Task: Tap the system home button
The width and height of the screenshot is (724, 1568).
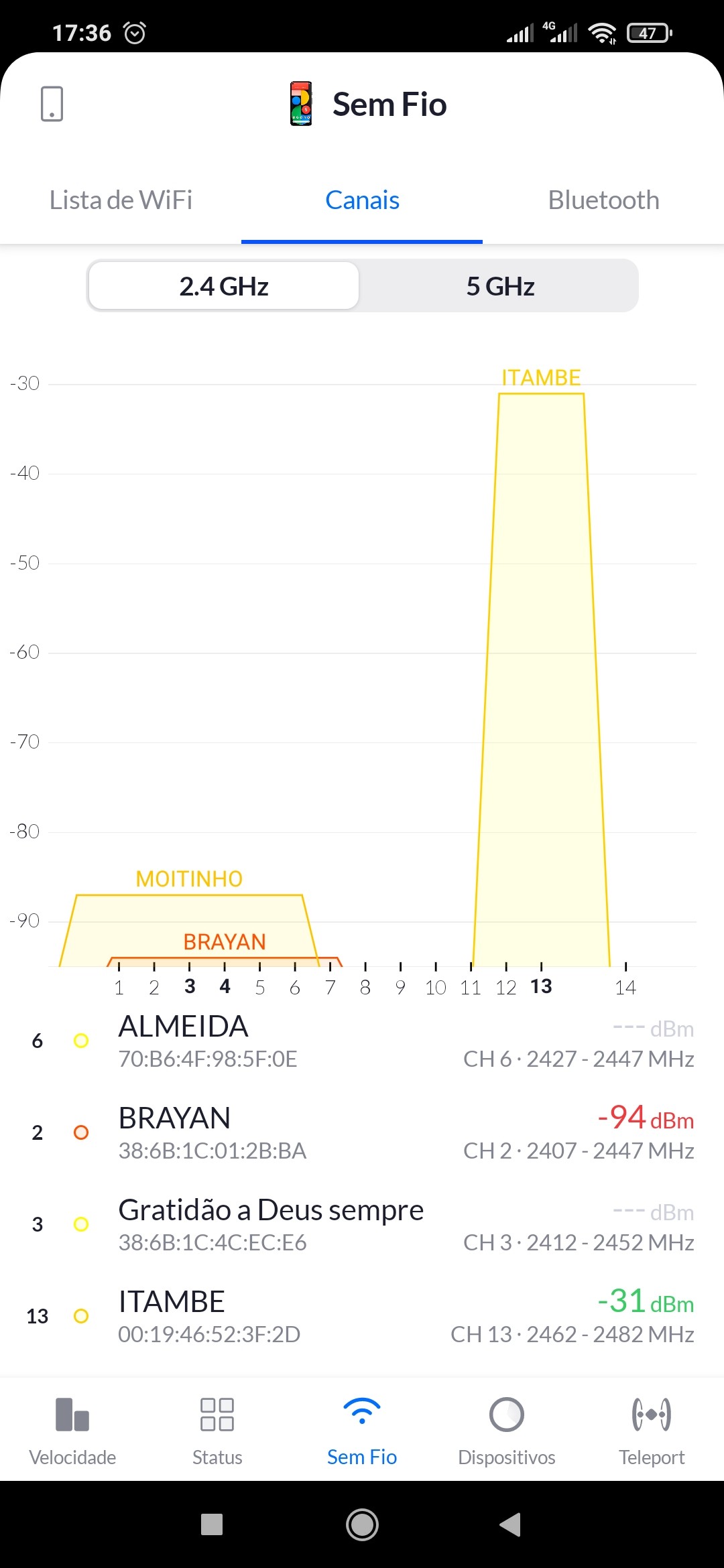Action: click(362, 1524)
